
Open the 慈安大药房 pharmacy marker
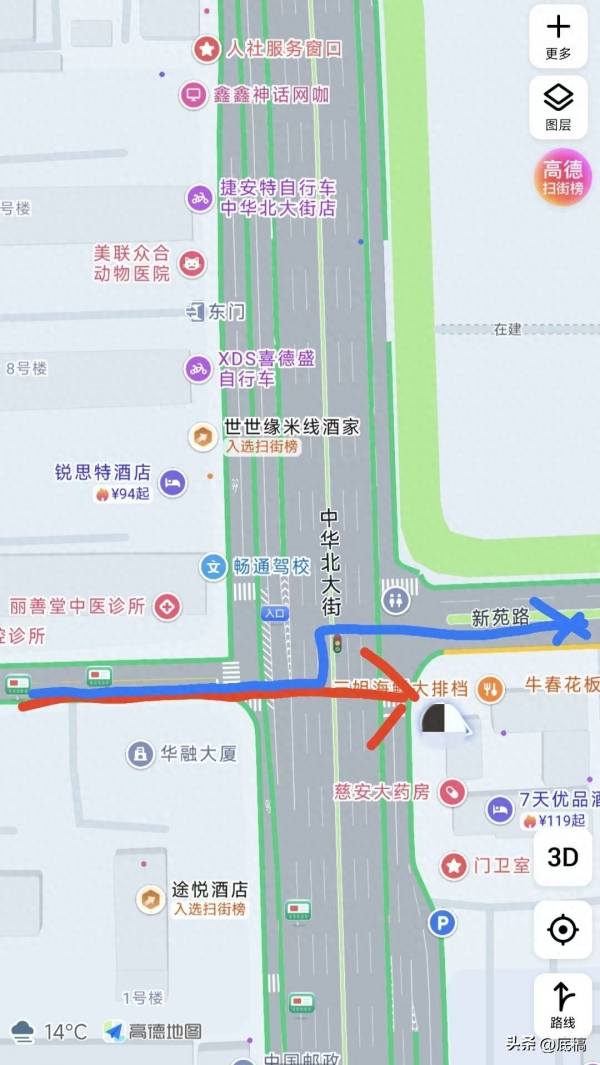pos(452,792)
